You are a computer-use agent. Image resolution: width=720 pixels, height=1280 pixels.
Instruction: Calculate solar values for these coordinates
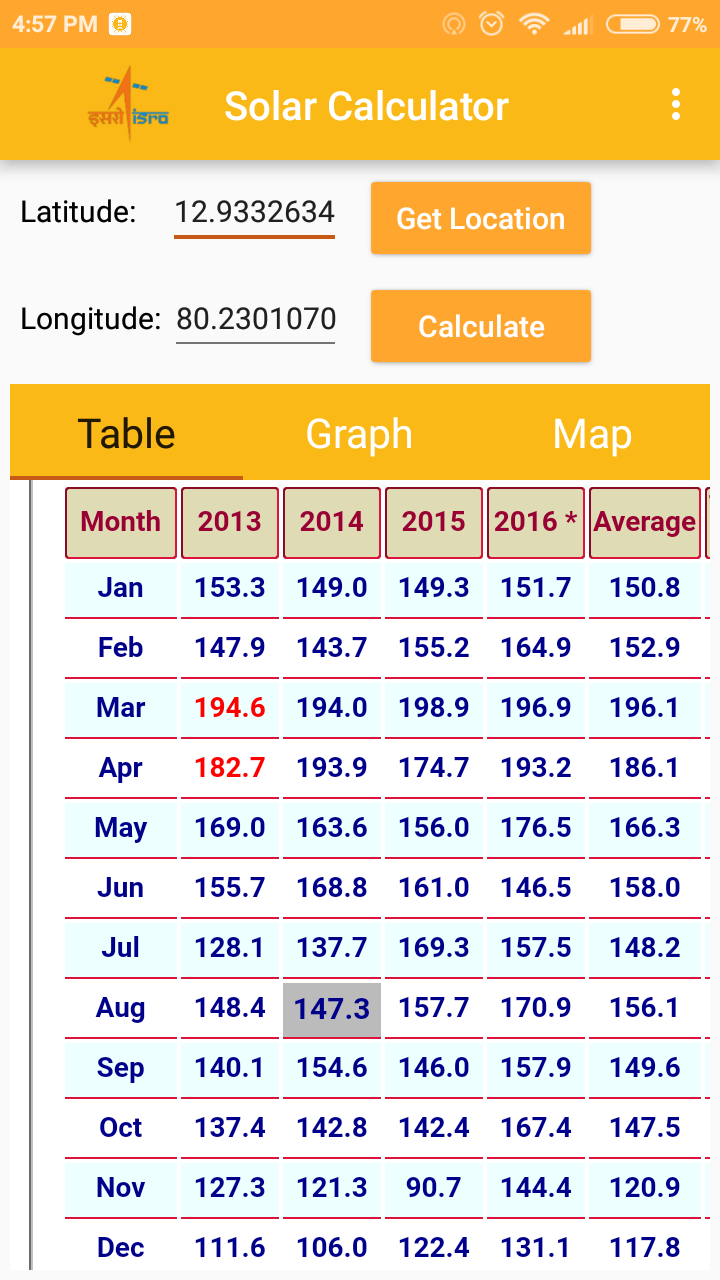coord(481,326)
